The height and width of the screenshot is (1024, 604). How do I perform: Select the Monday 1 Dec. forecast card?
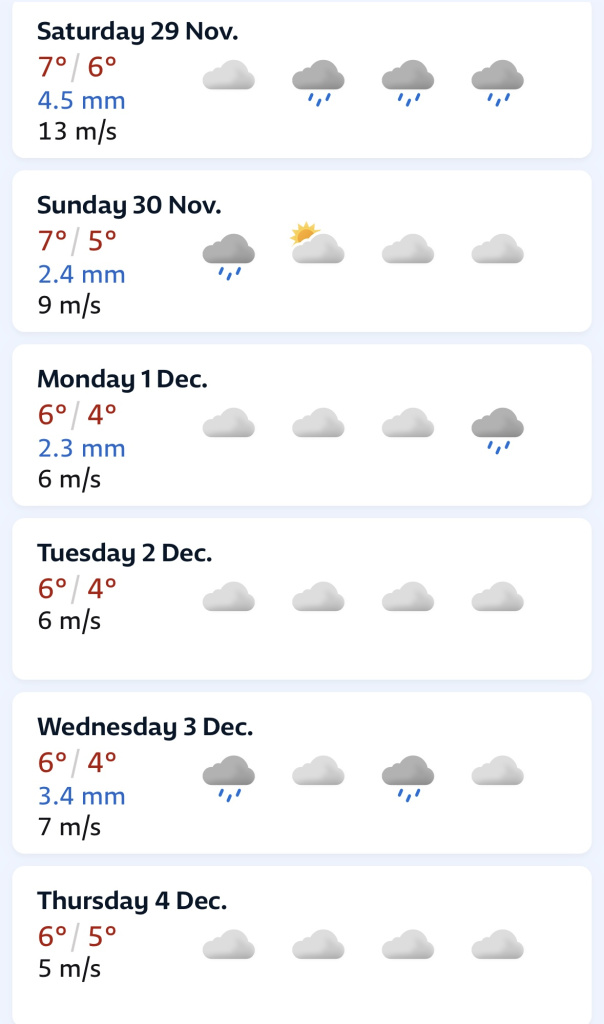[302, 424]
